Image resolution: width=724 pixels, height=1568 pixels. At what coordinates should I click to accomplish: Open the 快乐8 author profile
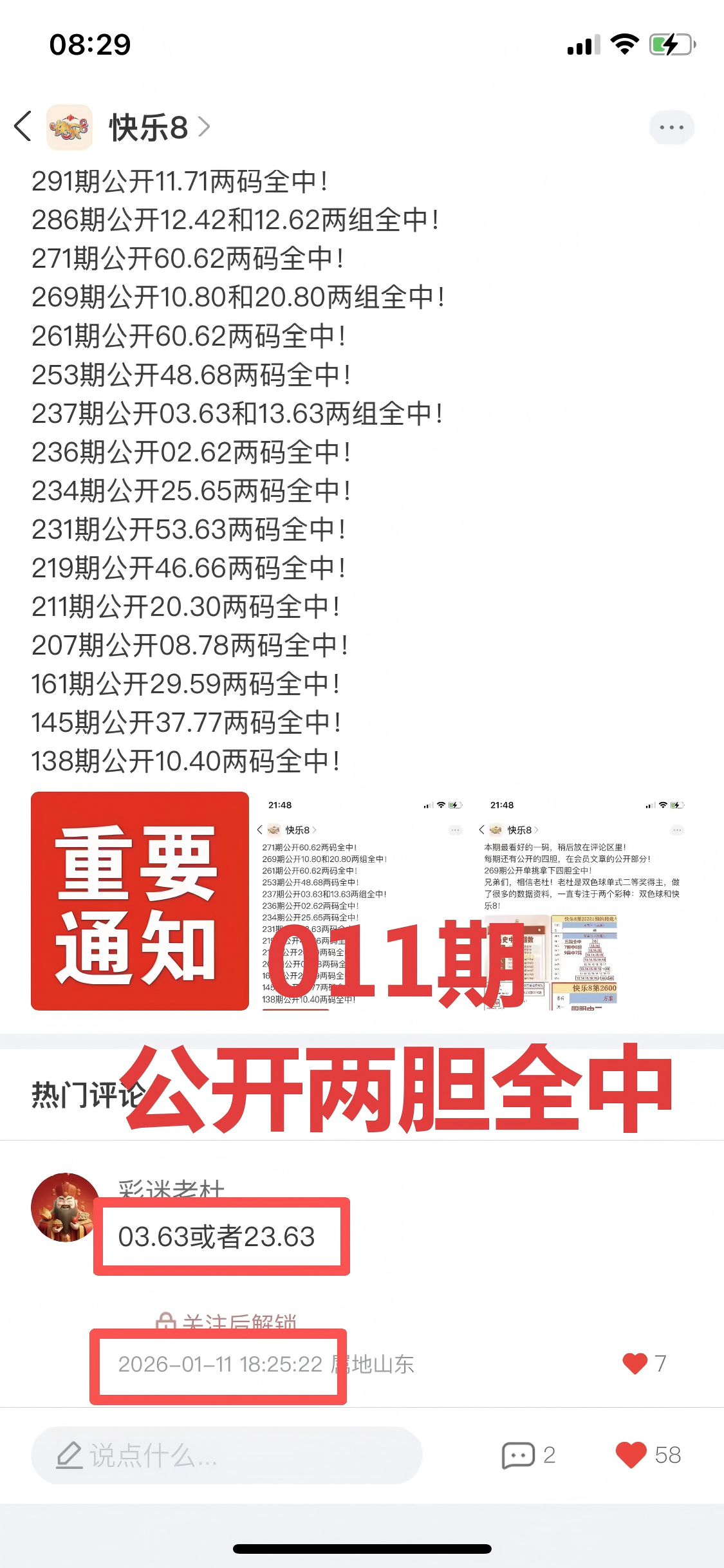148,127
